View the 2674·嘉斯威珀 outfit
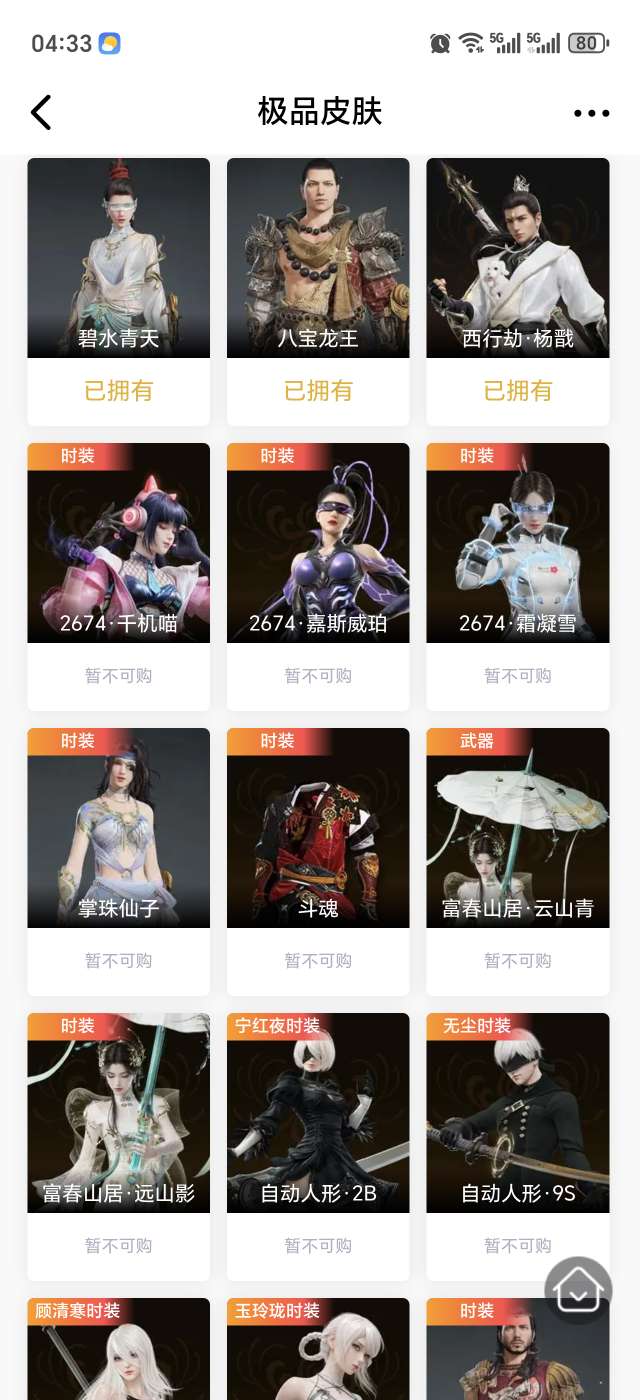The height and width of the screenshot is (1400, 640). coord(318,545)
